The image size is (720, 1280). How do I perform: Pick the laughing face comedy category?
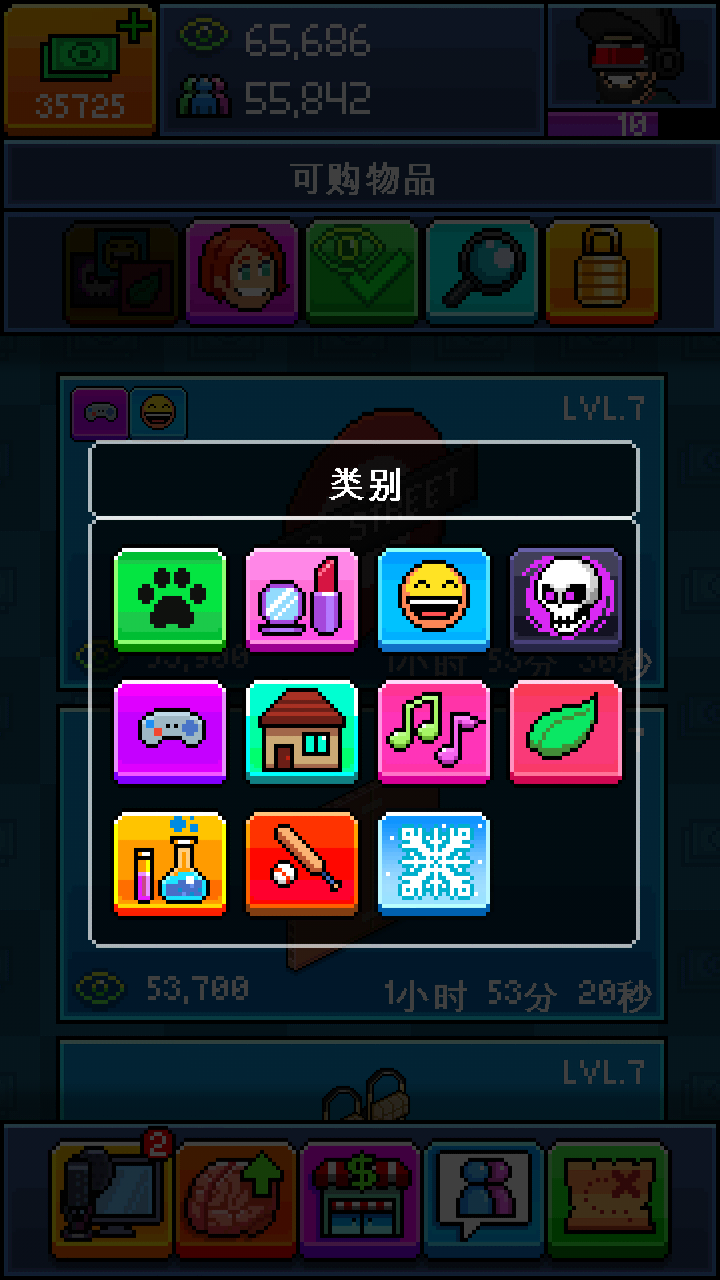click(433, 599)
